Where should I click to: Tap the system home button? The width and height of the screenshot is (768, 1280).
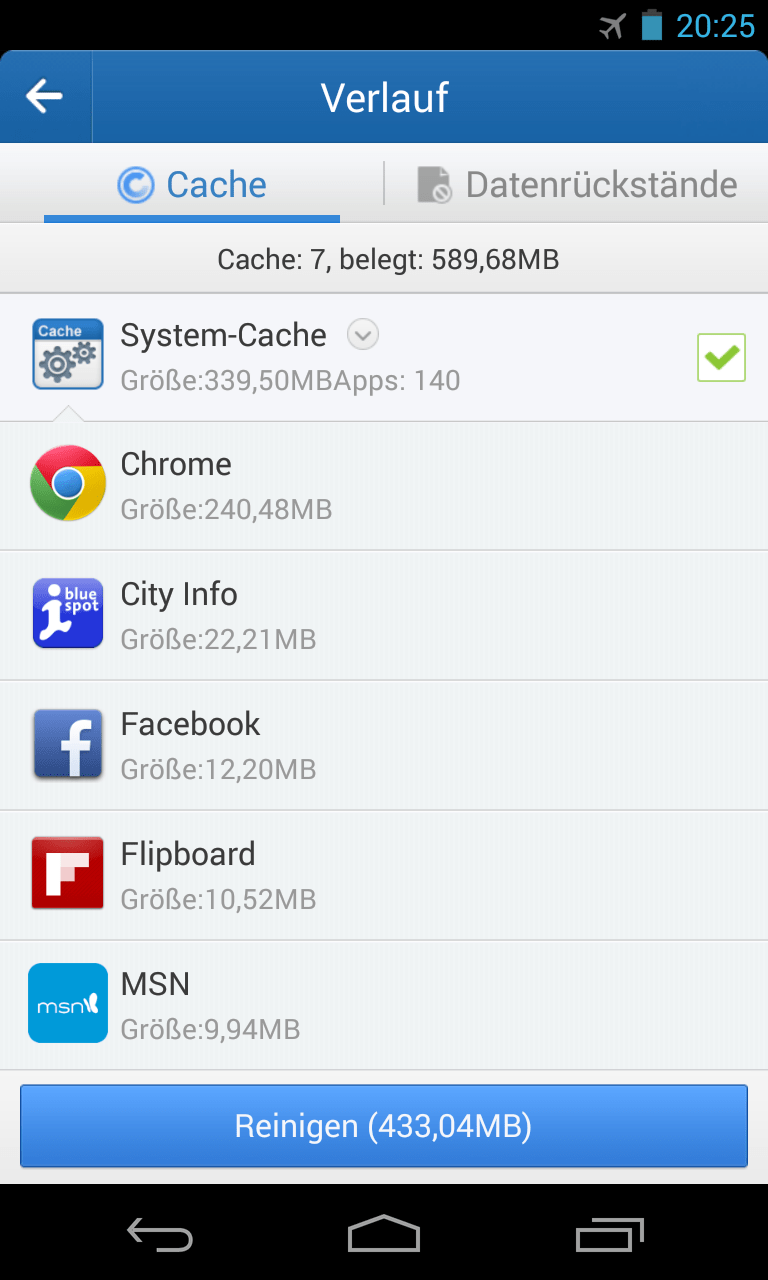pyautogui.click(x=384, y=1234)
